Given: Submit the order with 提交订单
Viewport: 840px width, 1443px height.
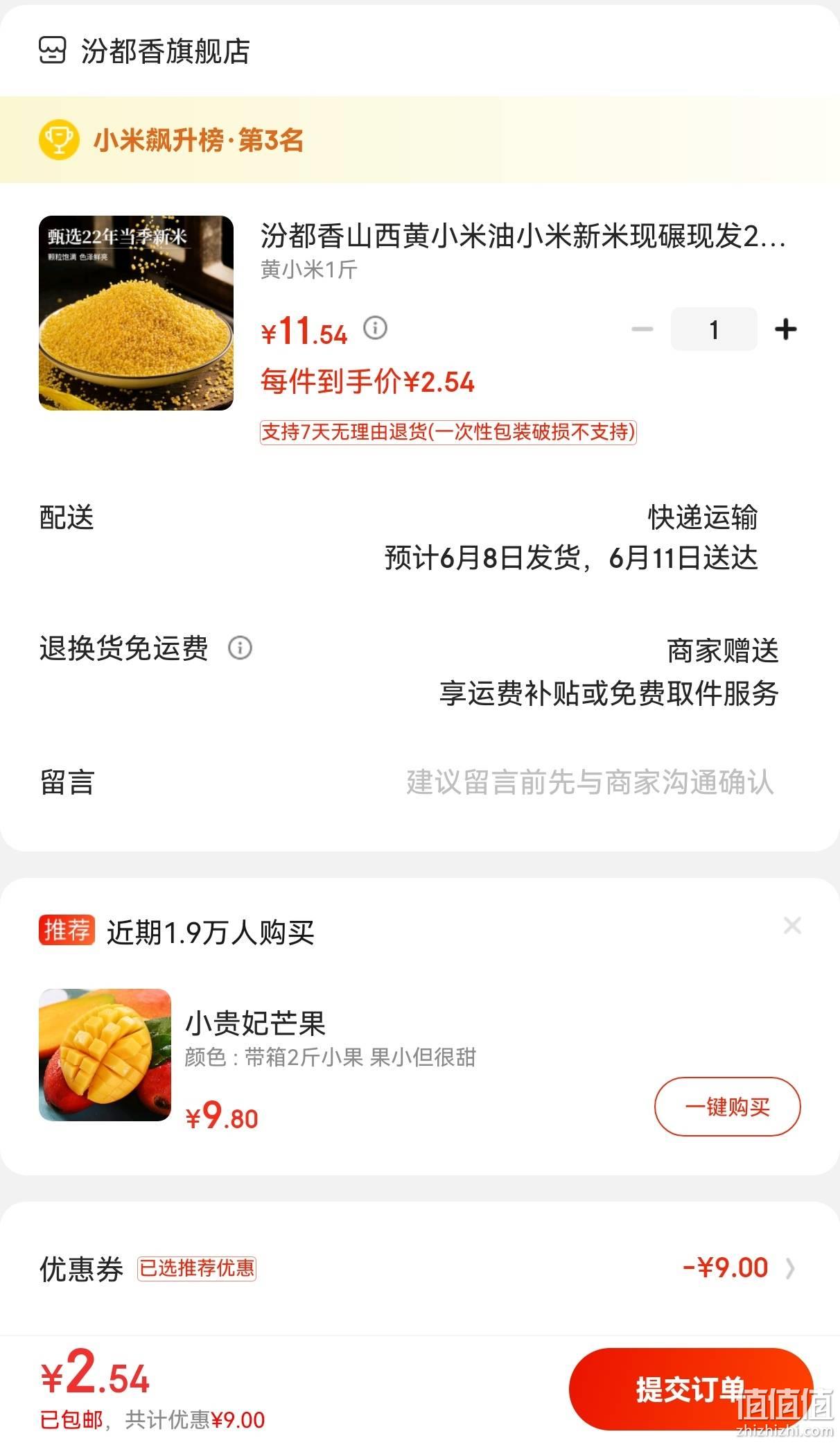Looking at the screenshot, I should (x=691, y=1389).
